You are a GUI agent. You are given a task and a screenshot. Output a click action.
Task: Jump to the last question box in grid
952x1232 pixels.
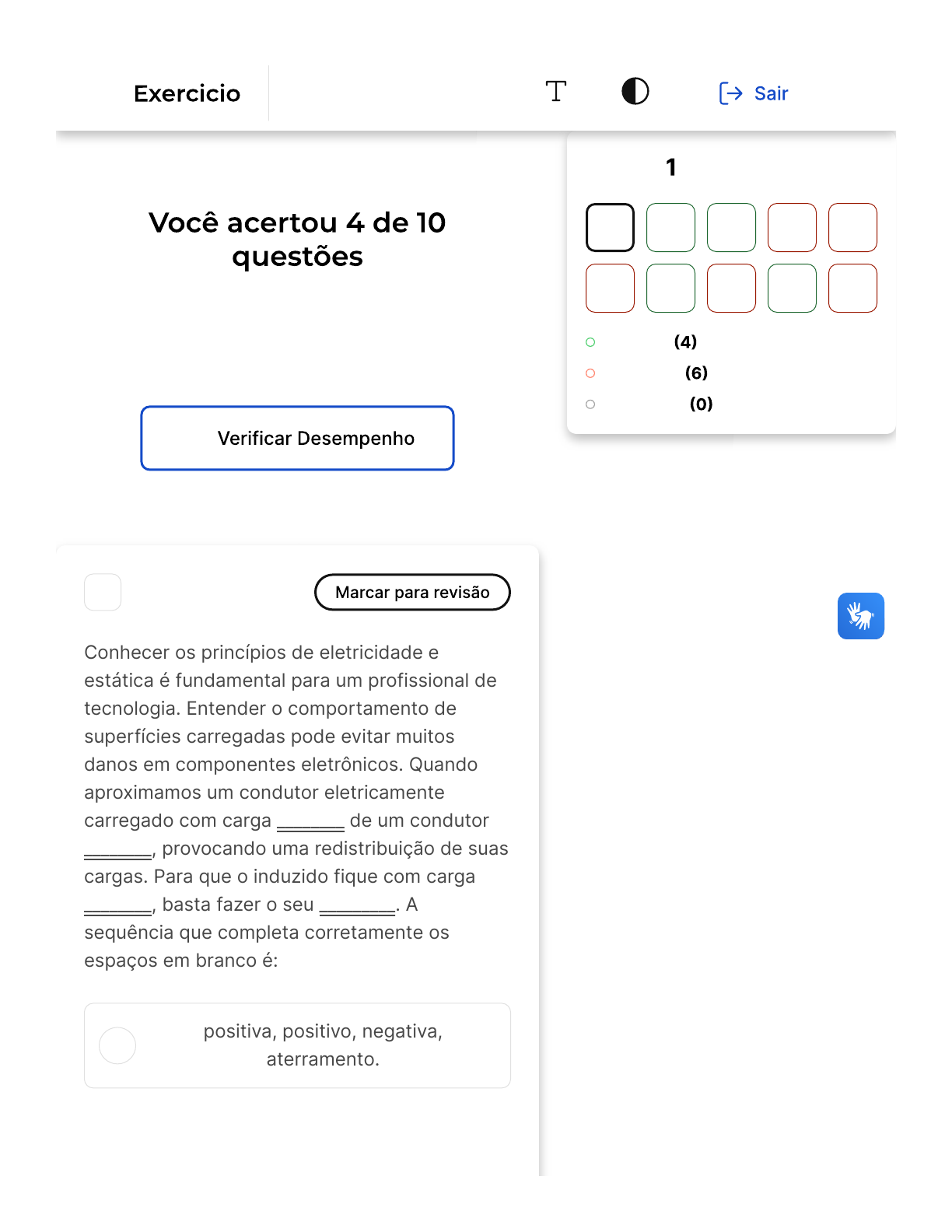point(852,289)
